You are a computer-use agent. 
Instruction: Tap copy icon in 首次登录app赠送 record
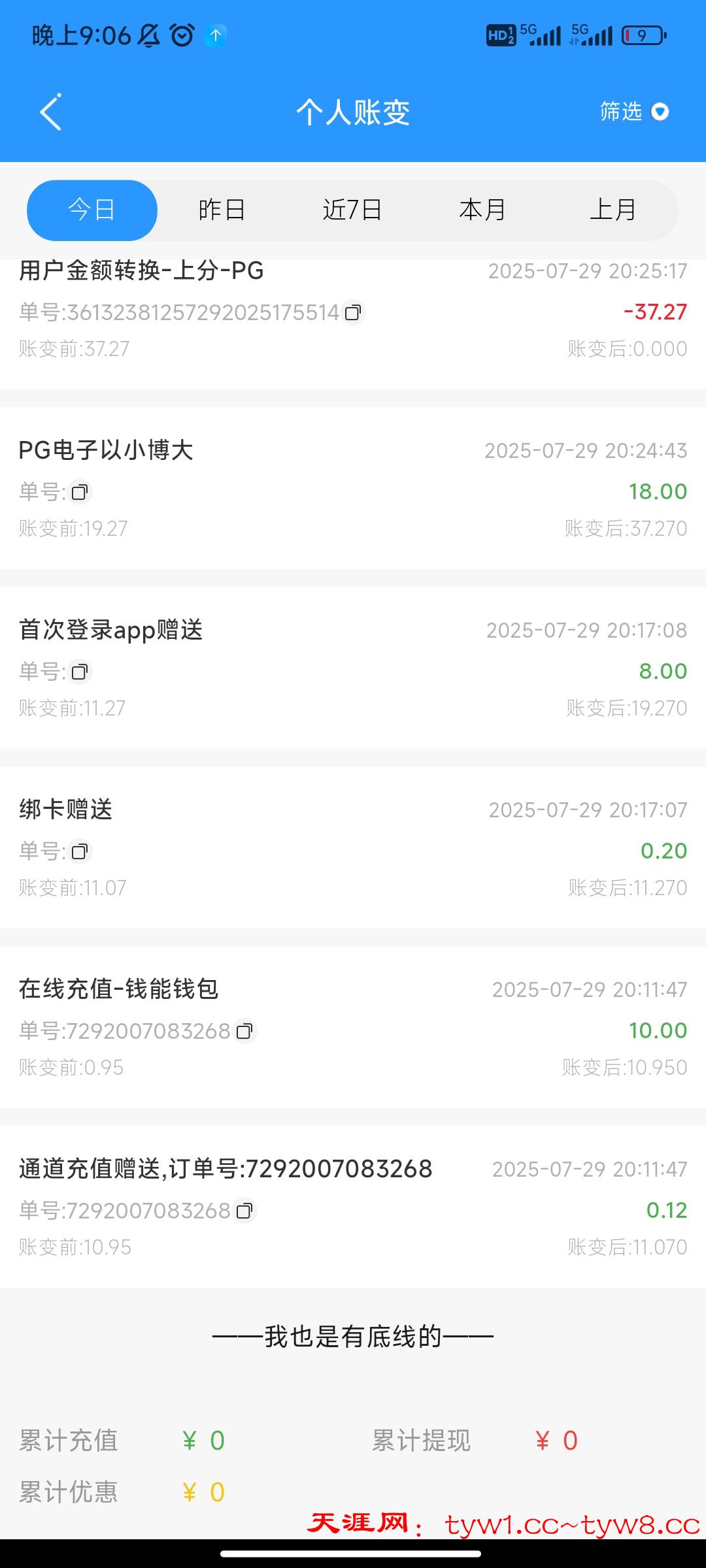(x=80, y=672)
